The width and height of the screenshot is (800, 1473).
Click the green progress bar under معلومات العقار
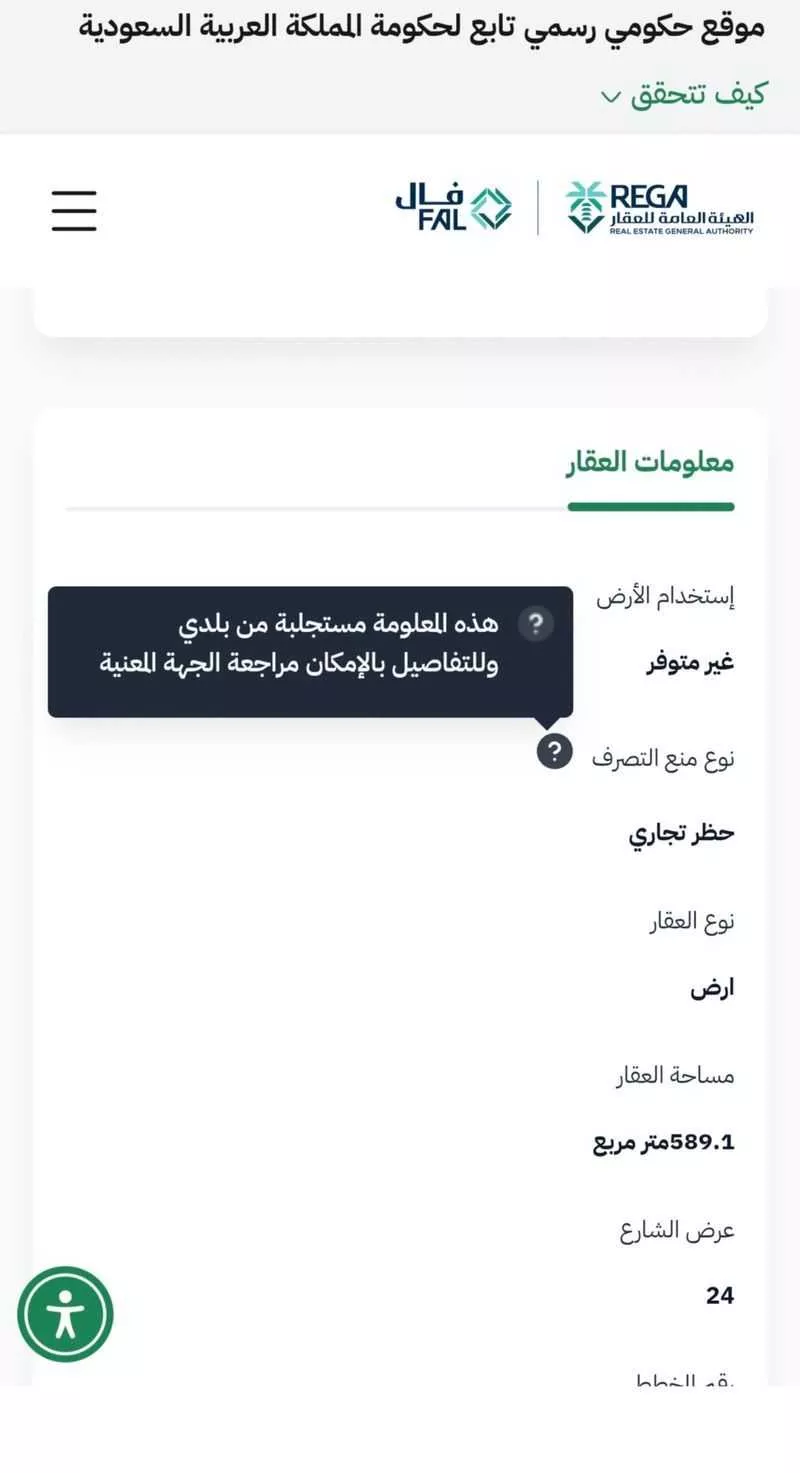click(652, 508)
